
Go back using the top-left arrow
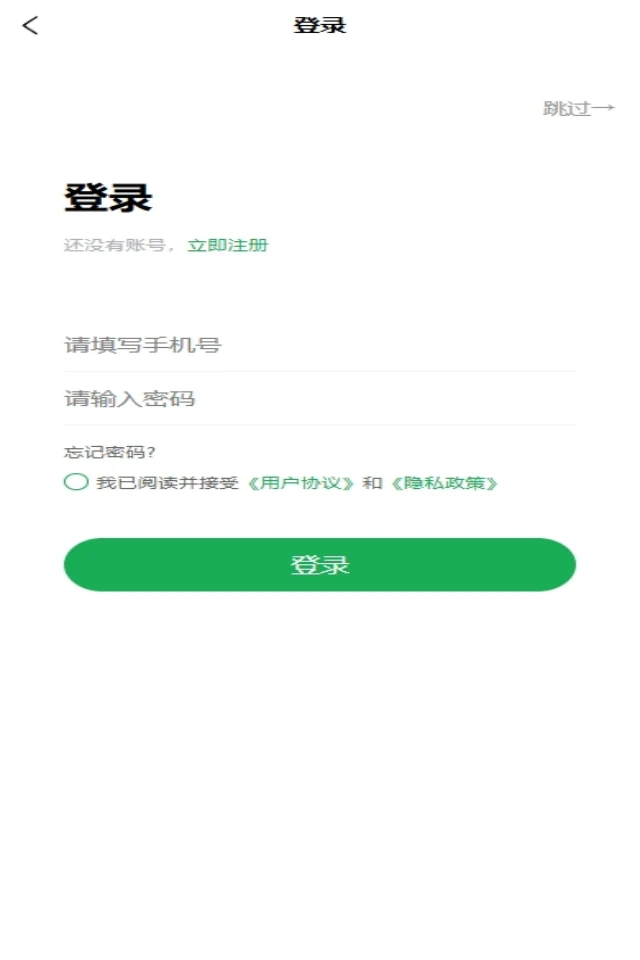[30, 26]
